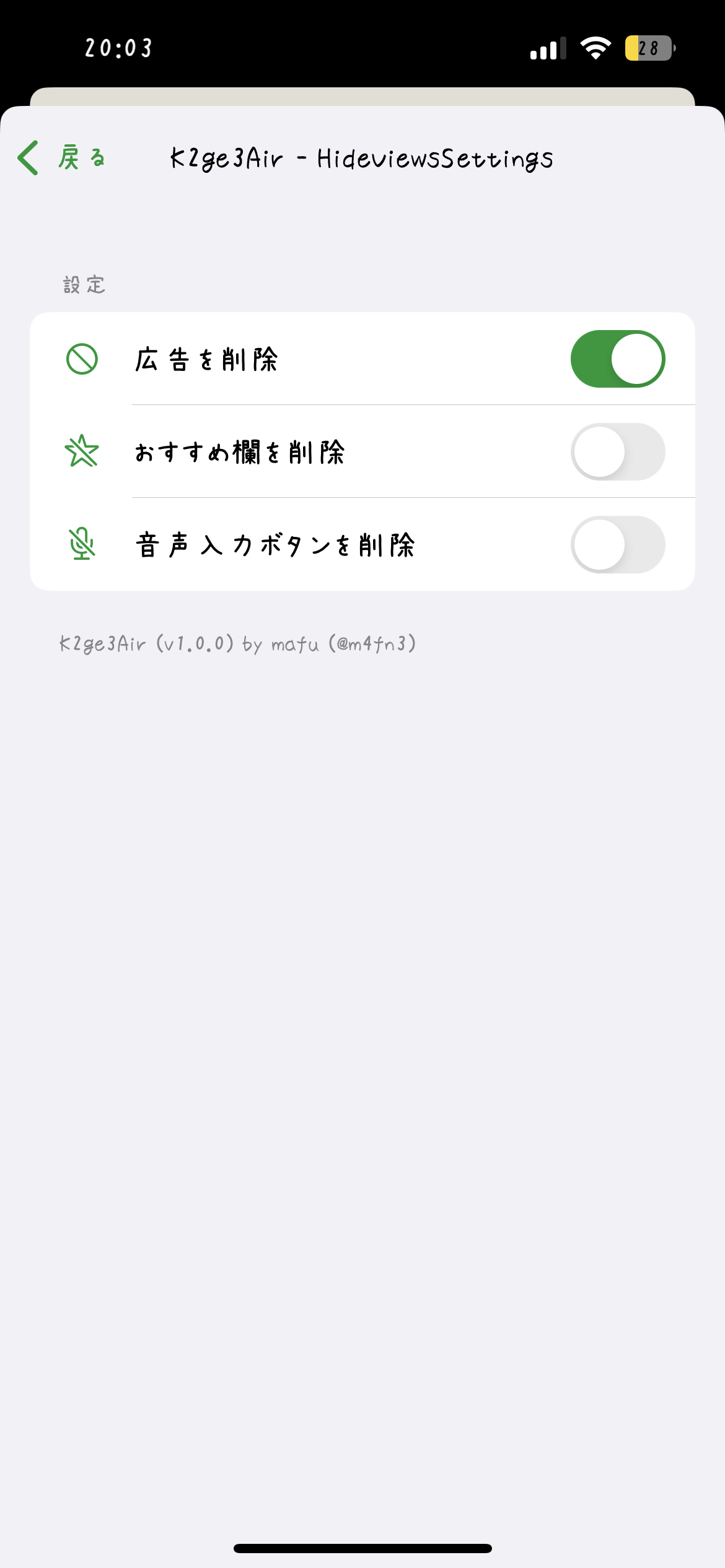Screen dimensions: 725x1568
Task: Enable the 音声入力ボタンを削除 switch
Action: [x=617, y=545]
